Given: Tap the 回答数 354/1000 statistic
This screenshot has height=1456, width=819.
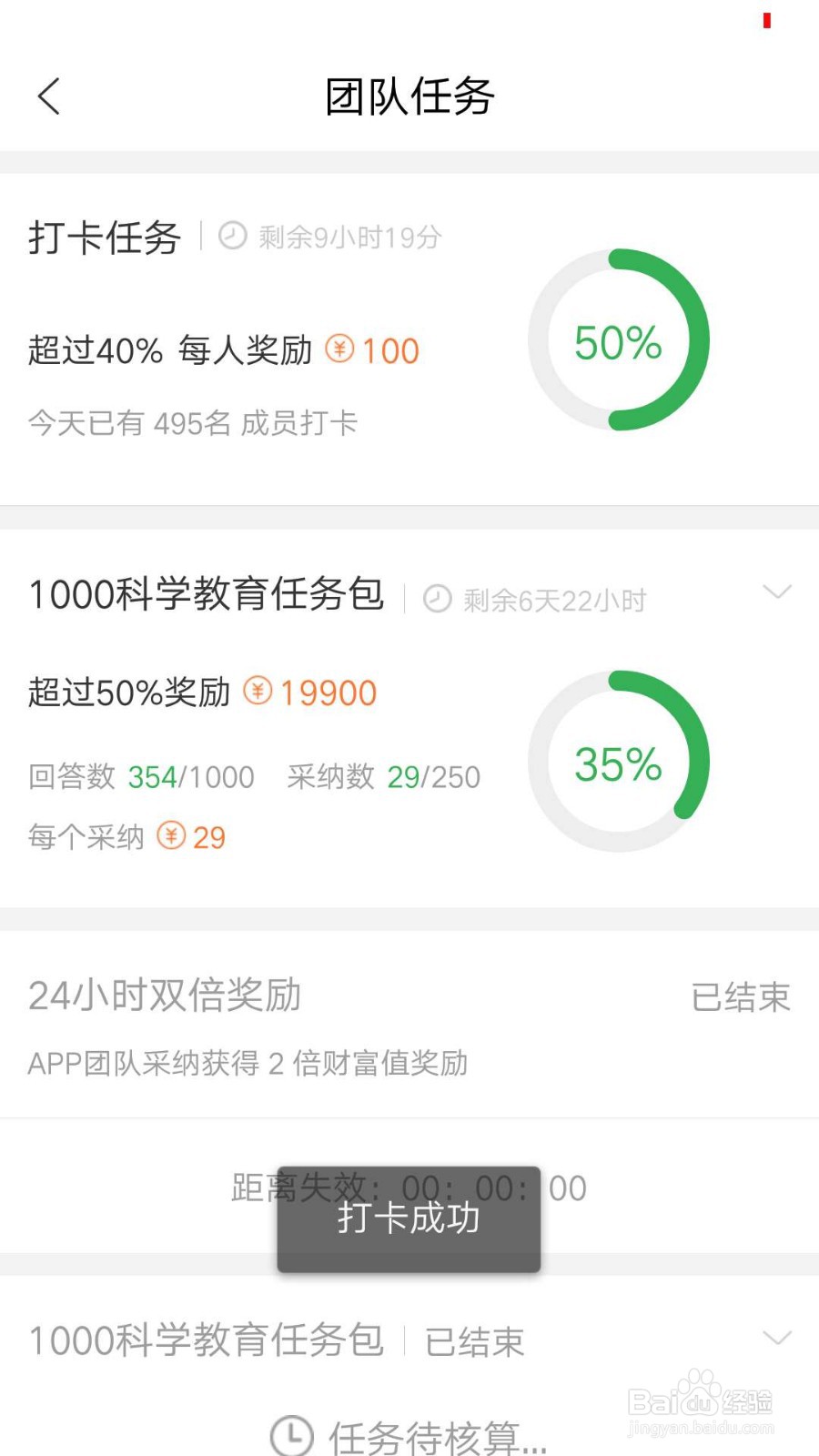Looking at the screenshot, I should [x=140, y=776].
